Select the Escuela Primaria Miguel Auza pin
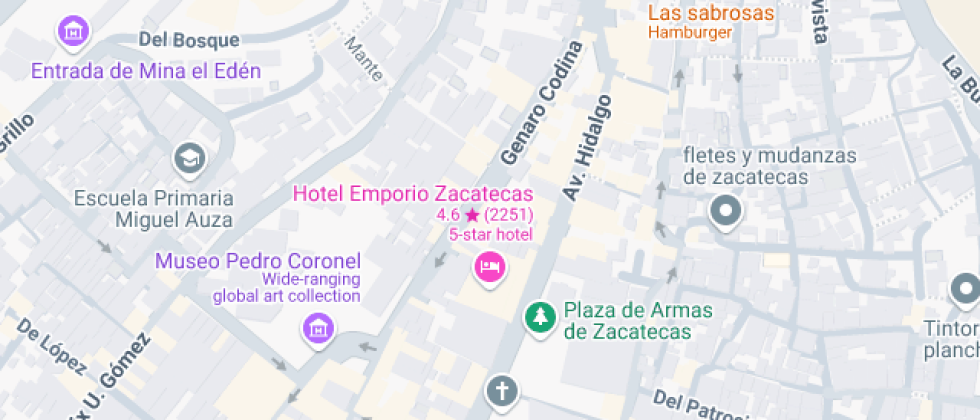Image resolution: width=980 pixels, height=420 pixels. (189, 159)
